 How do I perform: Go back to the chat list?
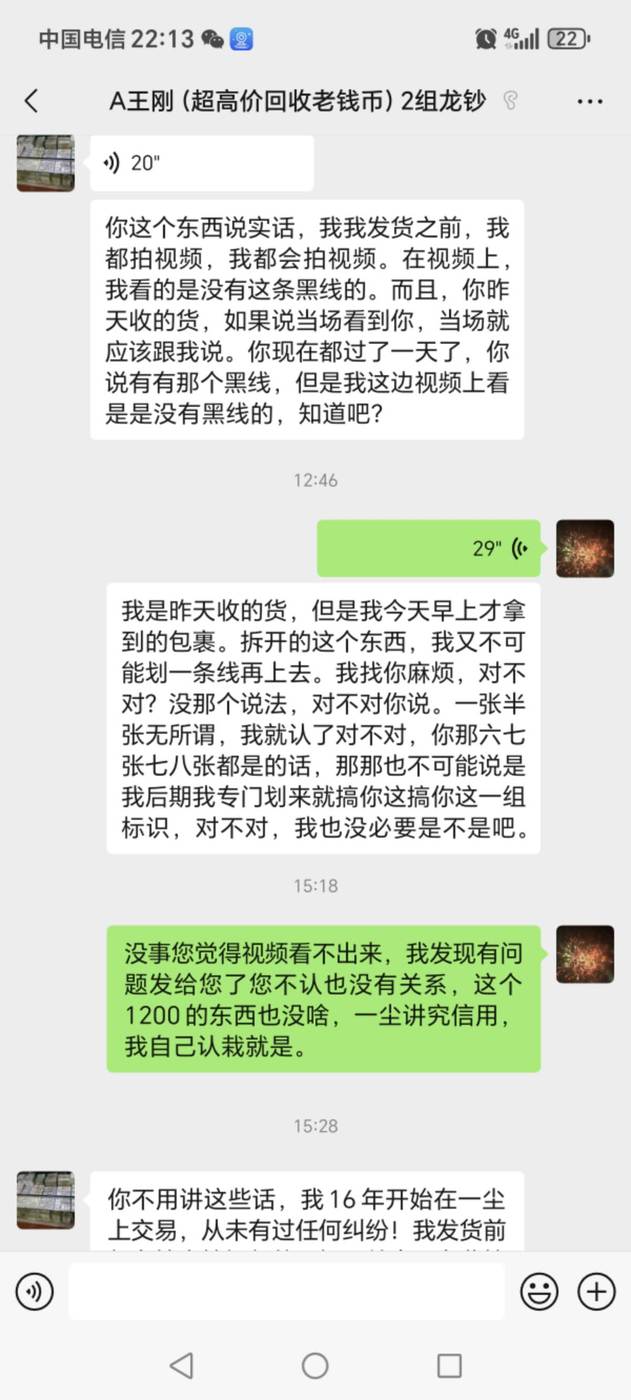pyautogui.click(x=31, y=100)
